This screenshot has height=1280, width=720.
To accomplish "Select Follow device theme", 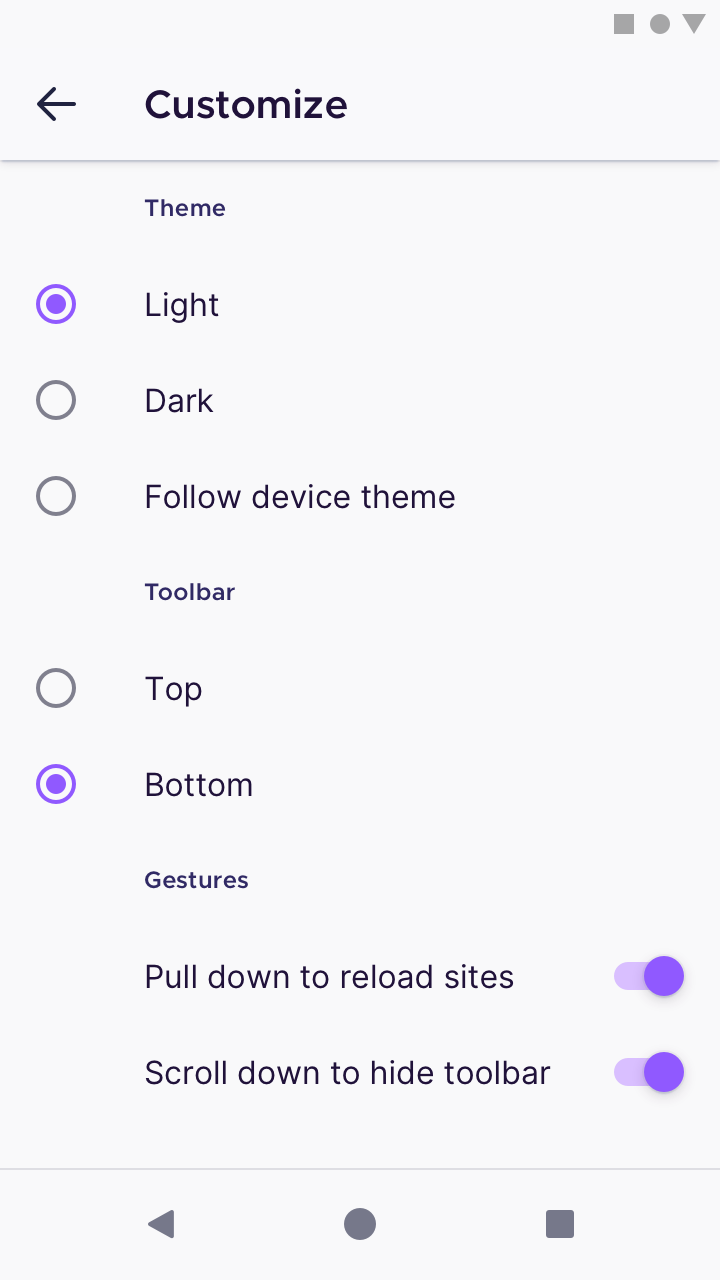I will [56, 496].
